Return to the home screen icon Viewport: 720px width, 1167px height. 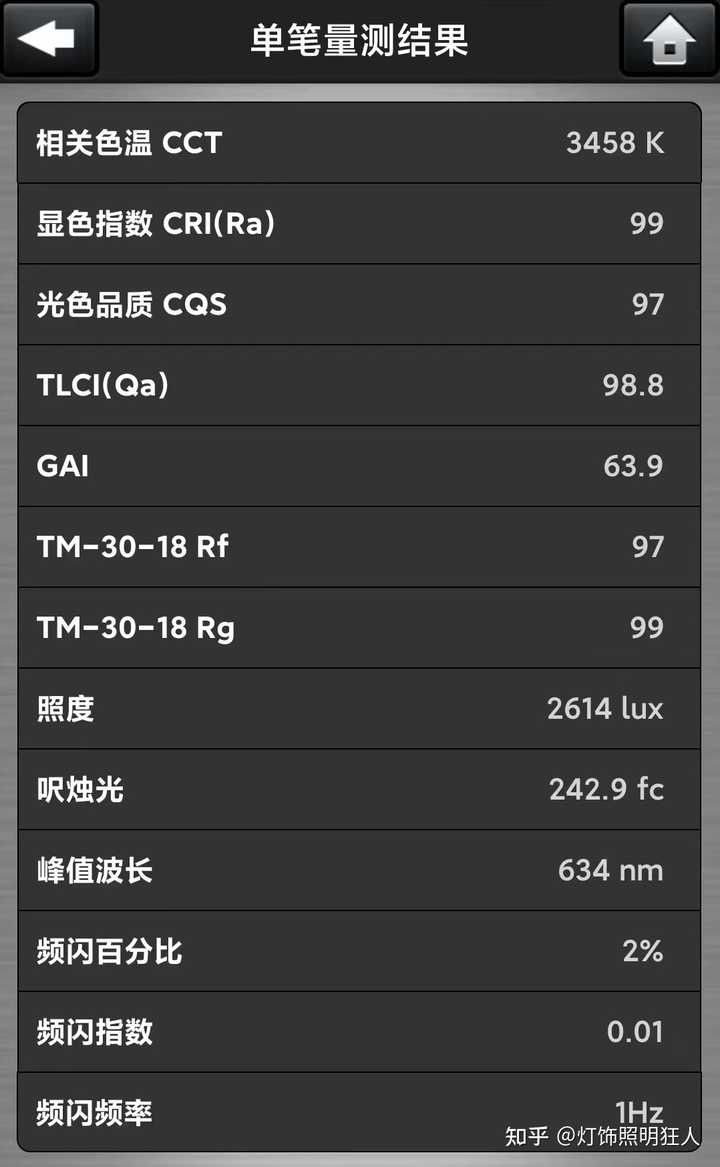(669, 39)
